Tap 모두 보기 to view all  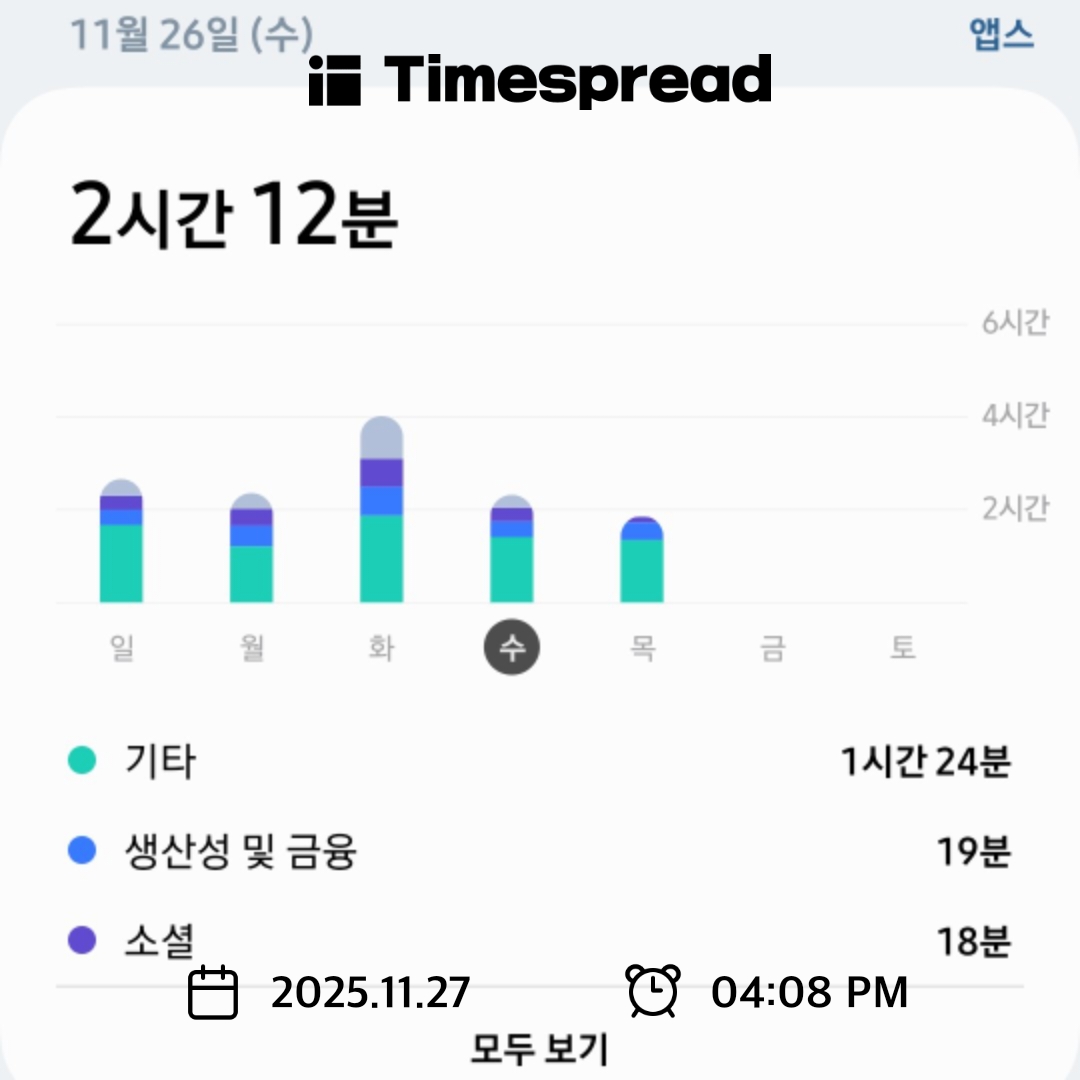[540, 1049]
